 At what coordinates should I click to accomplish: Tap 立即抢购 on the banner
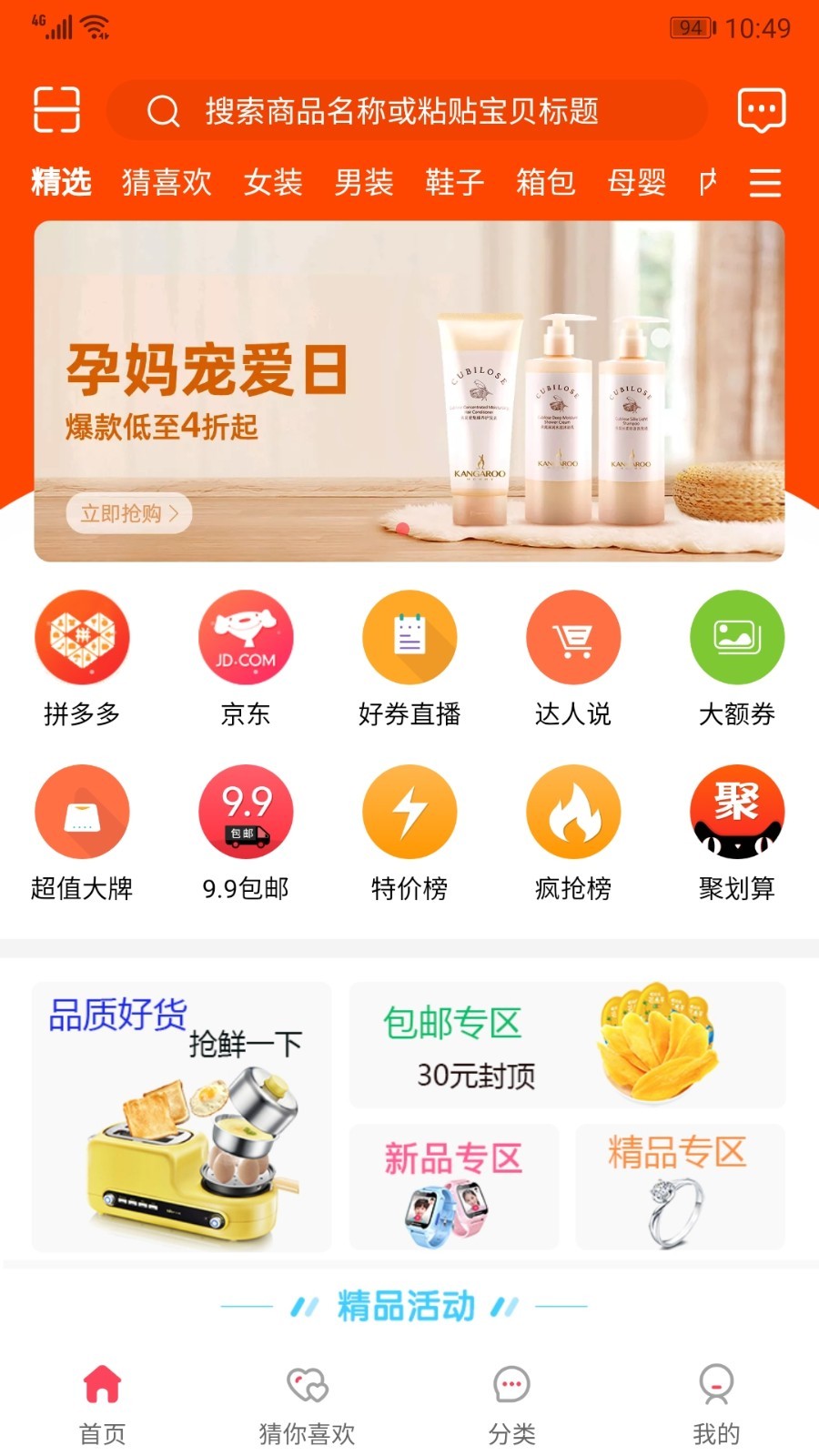point(129,513)
